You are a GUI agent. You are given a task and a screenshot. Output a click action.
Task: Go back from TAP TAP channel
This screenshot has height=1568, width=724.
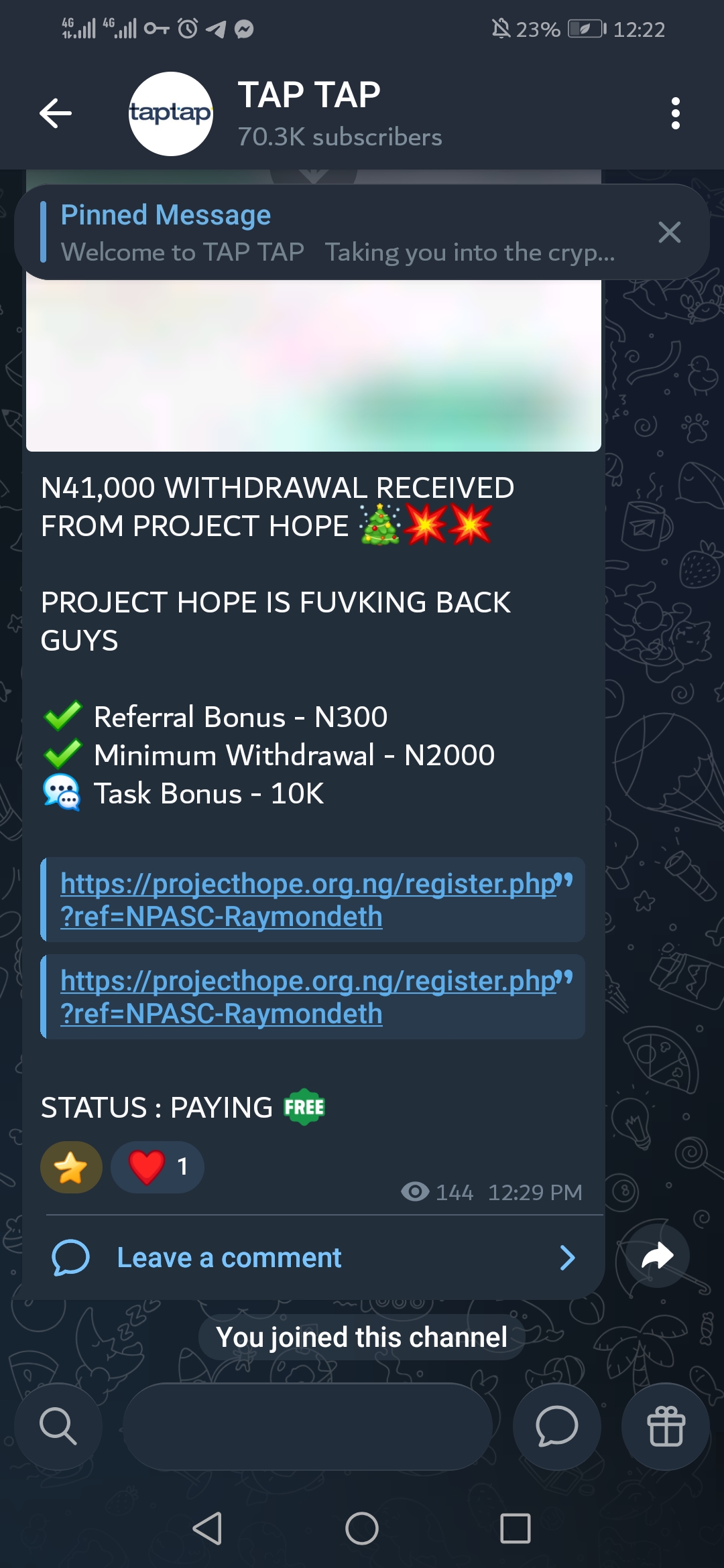click(56, 113)
